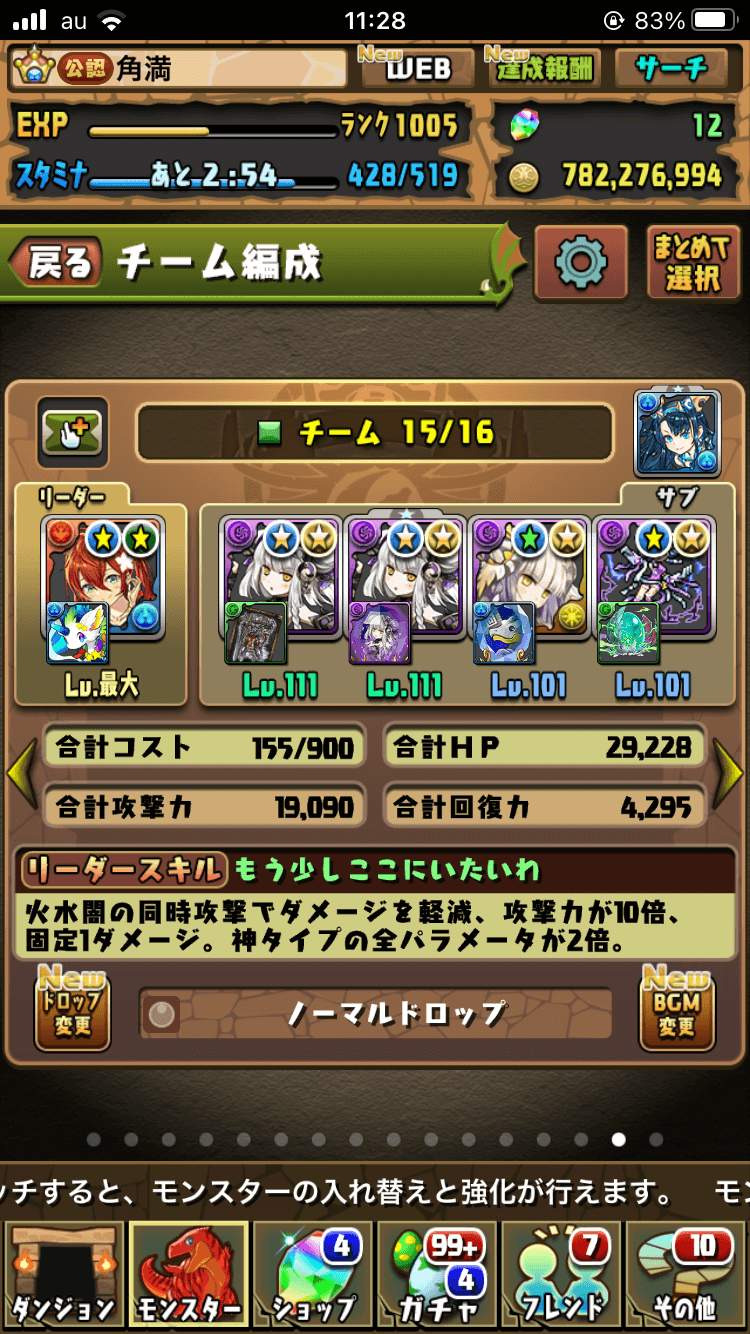Switch to the ダンジョン tab

(x=63, y=1275)
